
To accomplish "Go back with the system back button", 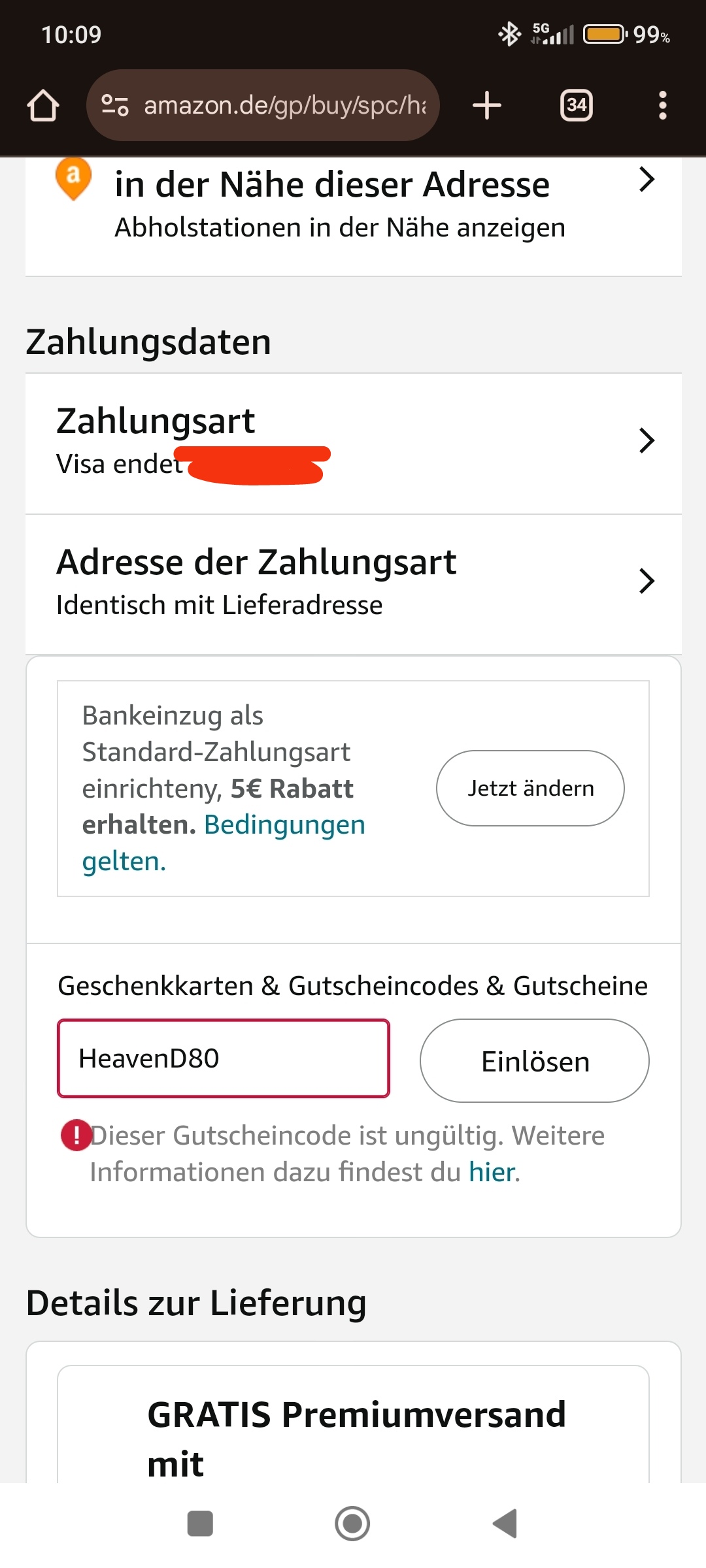I will 505,1524.
